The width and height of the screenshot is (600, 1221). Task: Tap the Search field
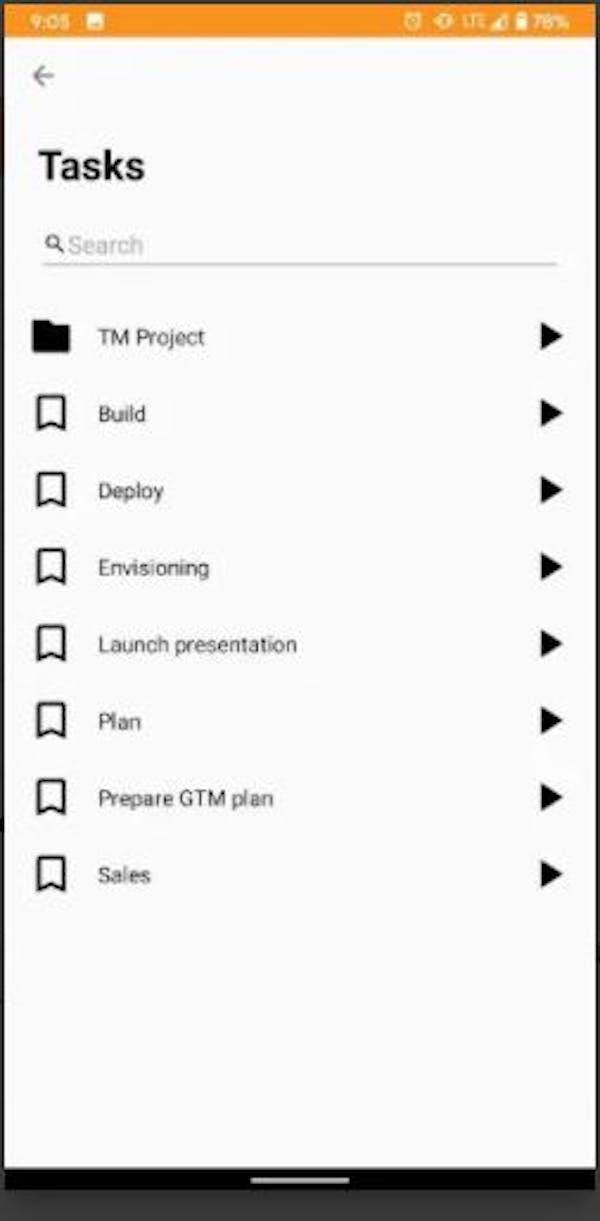pos(300,245)
